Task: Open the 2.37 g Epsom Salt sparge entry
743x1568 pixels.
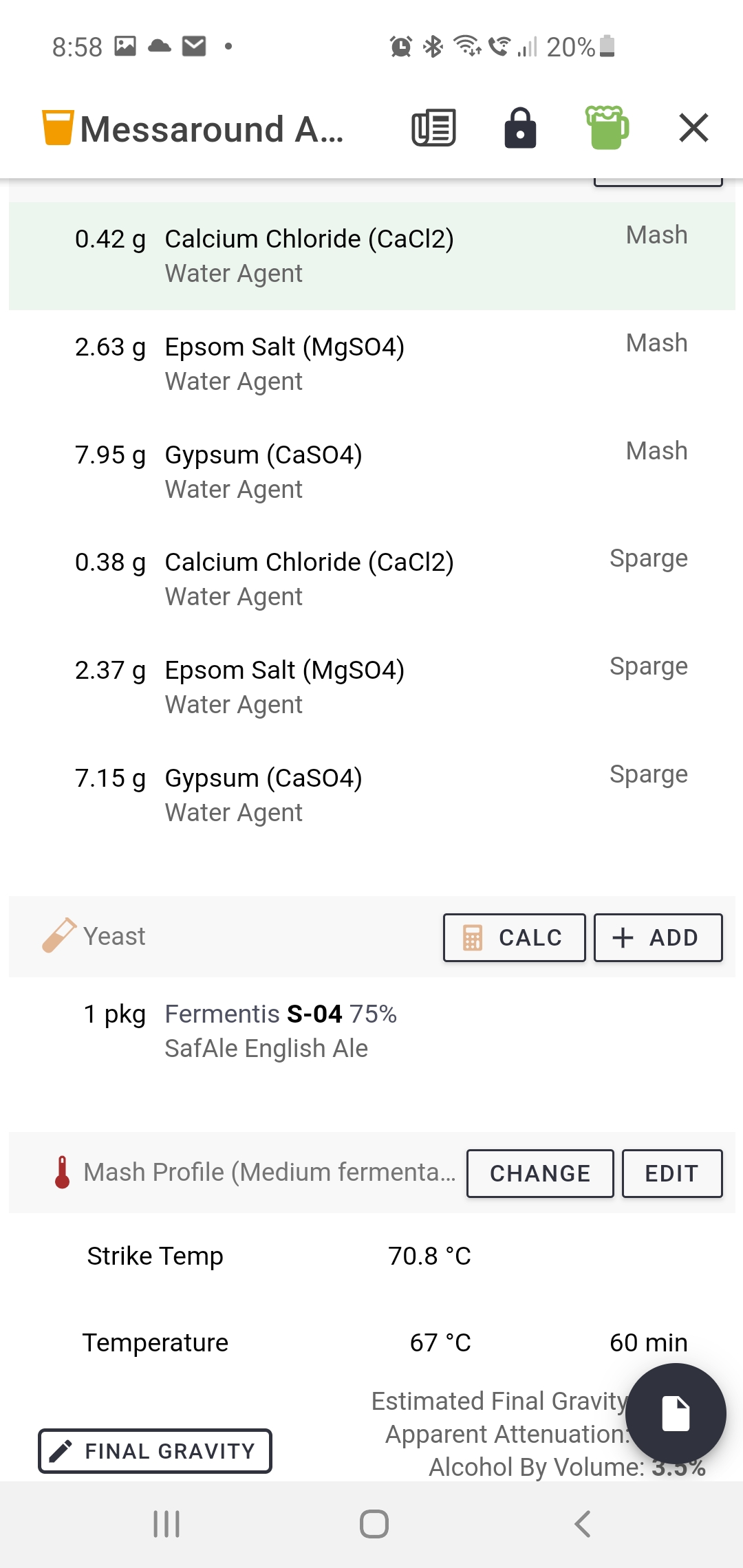Action: tap(371, 687)
